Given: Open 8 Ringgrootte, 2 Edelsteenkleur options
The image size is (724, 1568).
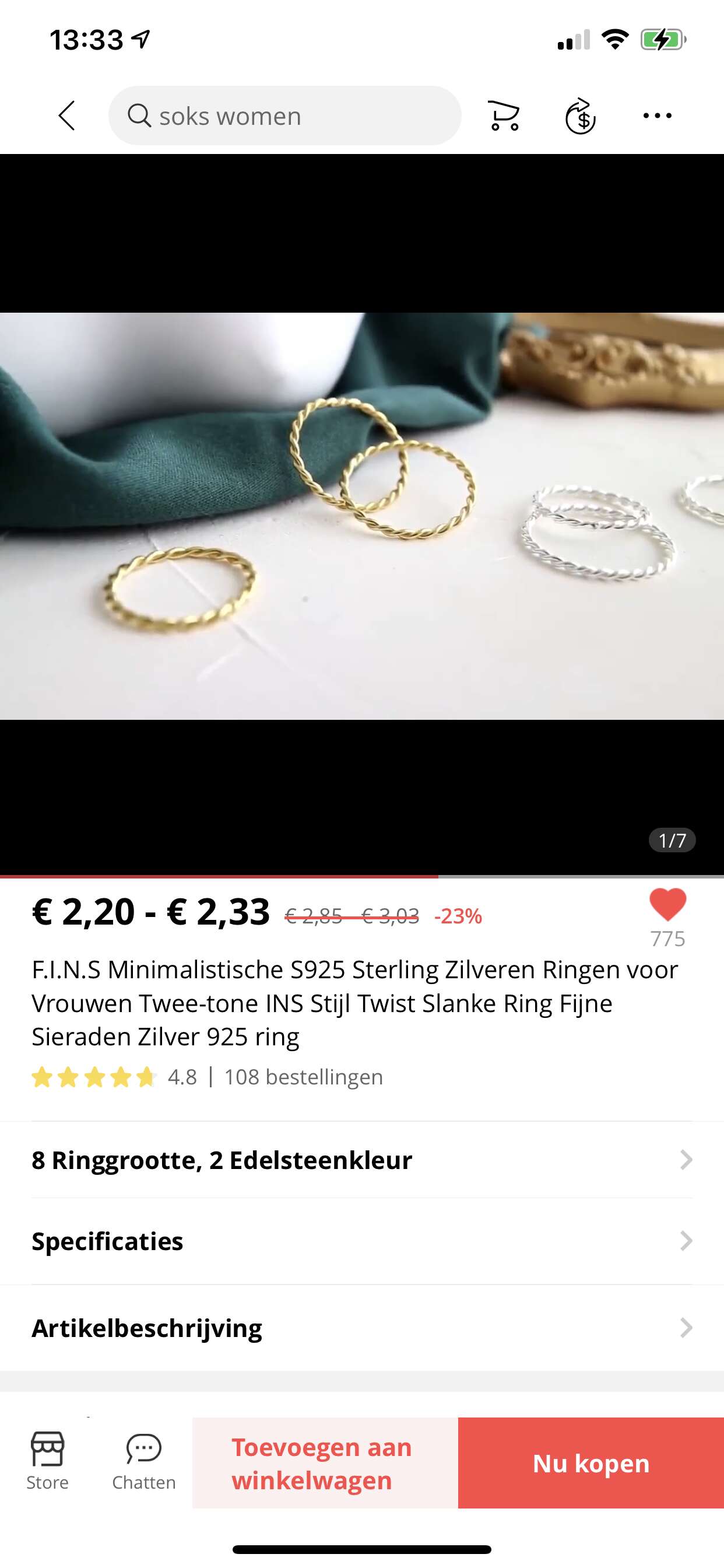Looking at the screenshot, I should coord(362,1160).
